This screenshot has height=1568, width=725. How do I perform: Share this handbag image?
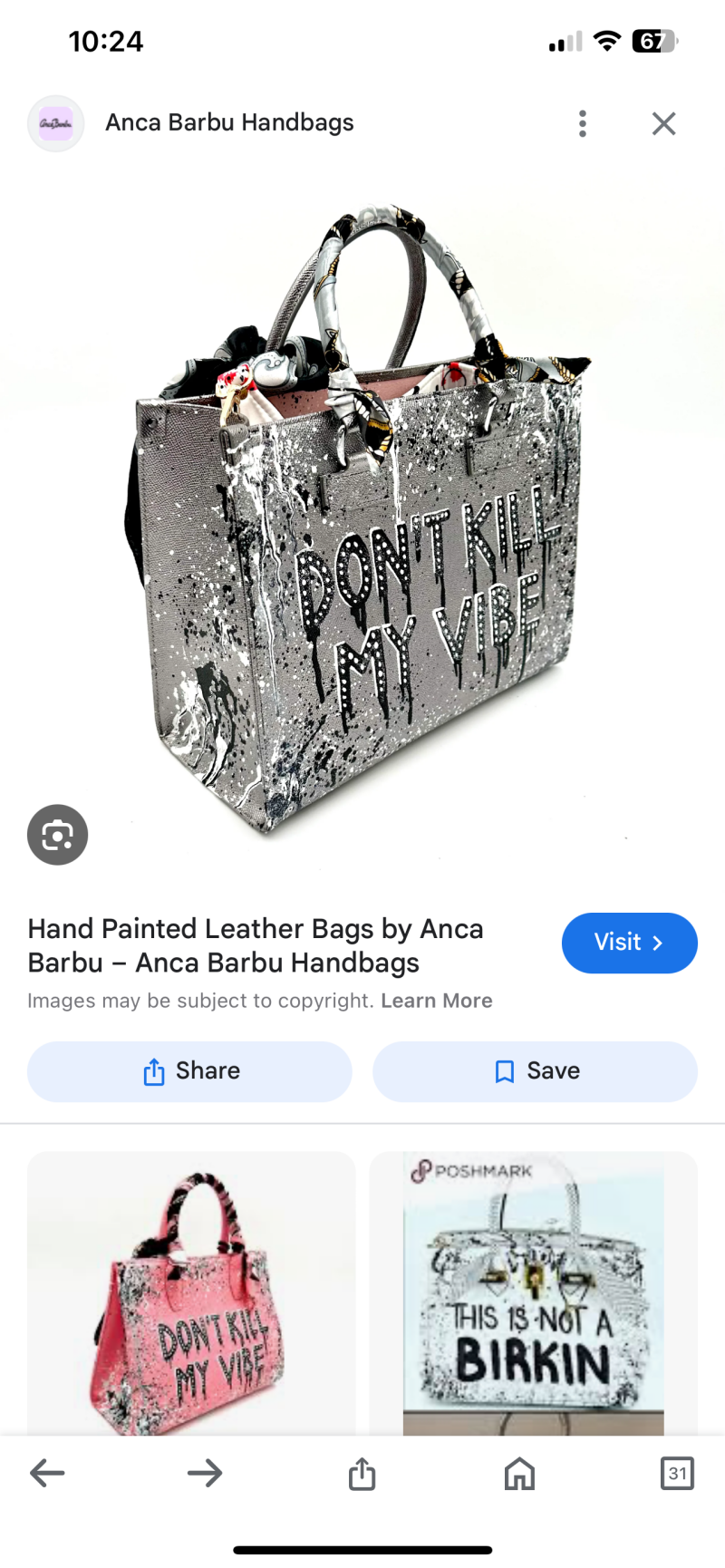point(189,1071)
